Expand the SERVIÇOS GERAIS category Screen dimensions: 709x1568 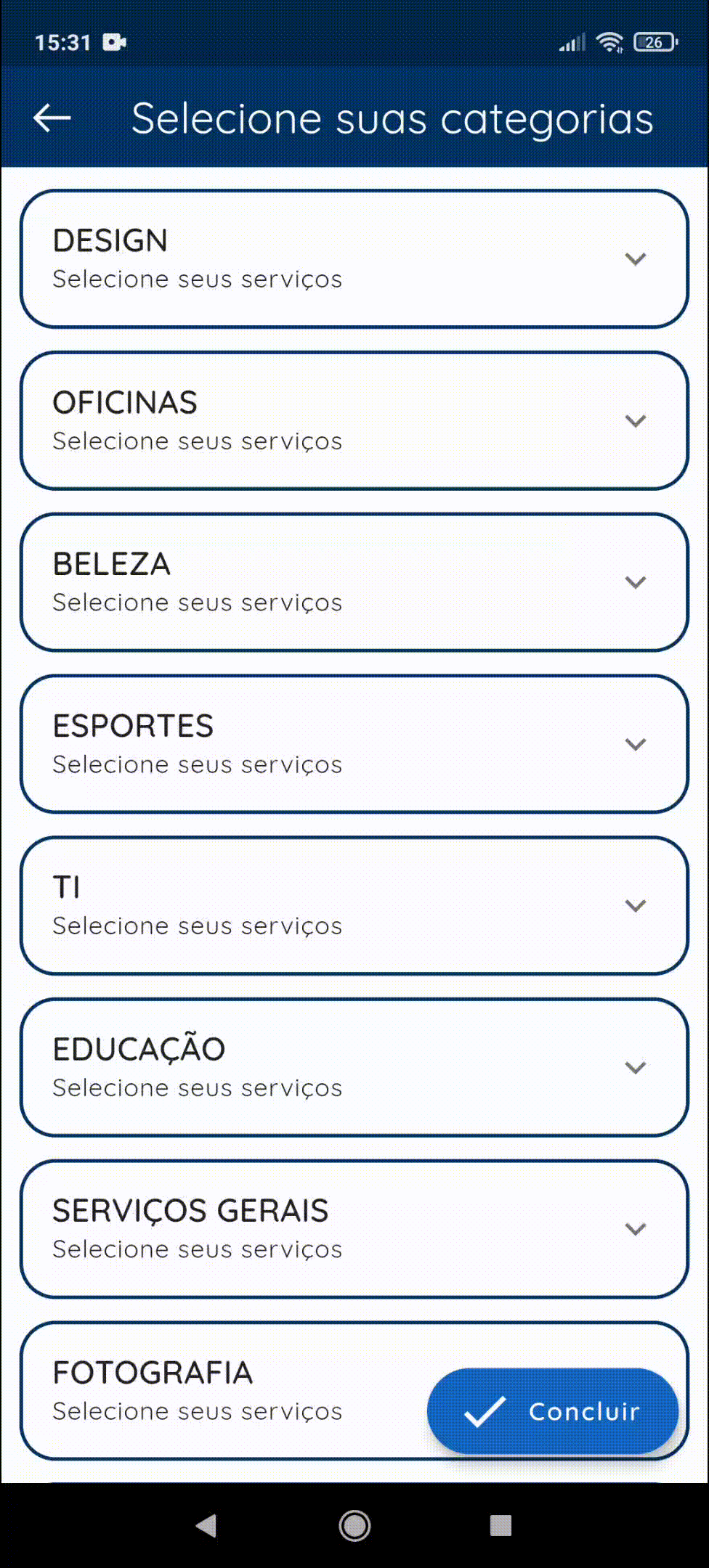(354, 1229)
